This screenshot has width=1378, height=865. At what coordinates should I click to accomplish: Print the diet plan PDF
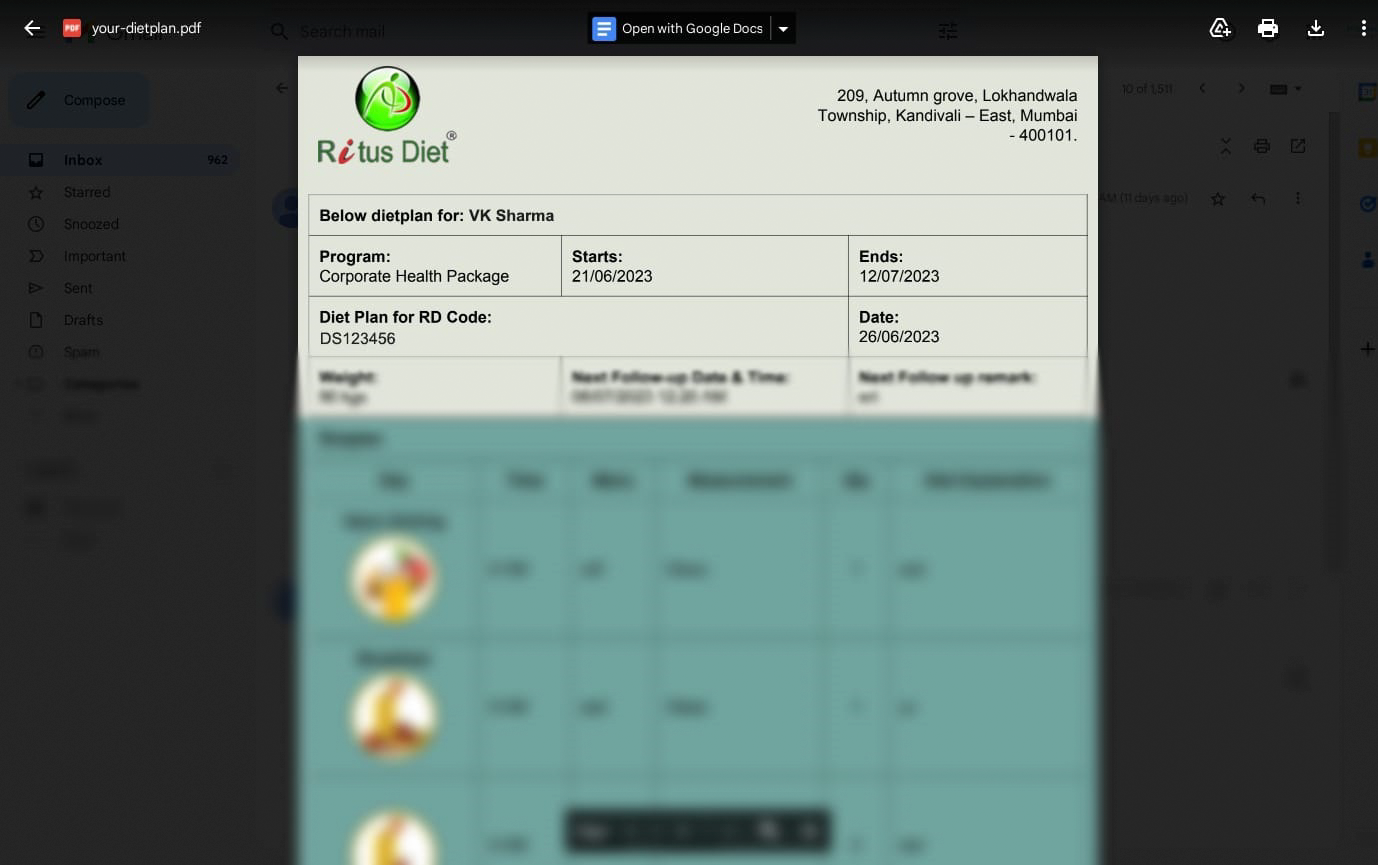coord(1268,28)
